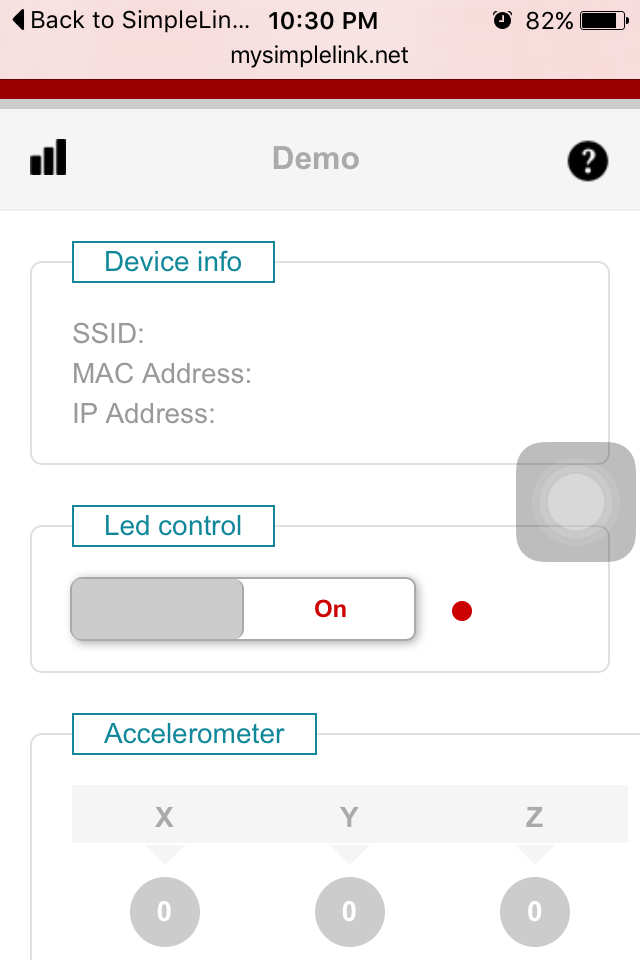Open the help question mark icon
This screenshot has width=640, height=960.
click(x=588, y=160)
